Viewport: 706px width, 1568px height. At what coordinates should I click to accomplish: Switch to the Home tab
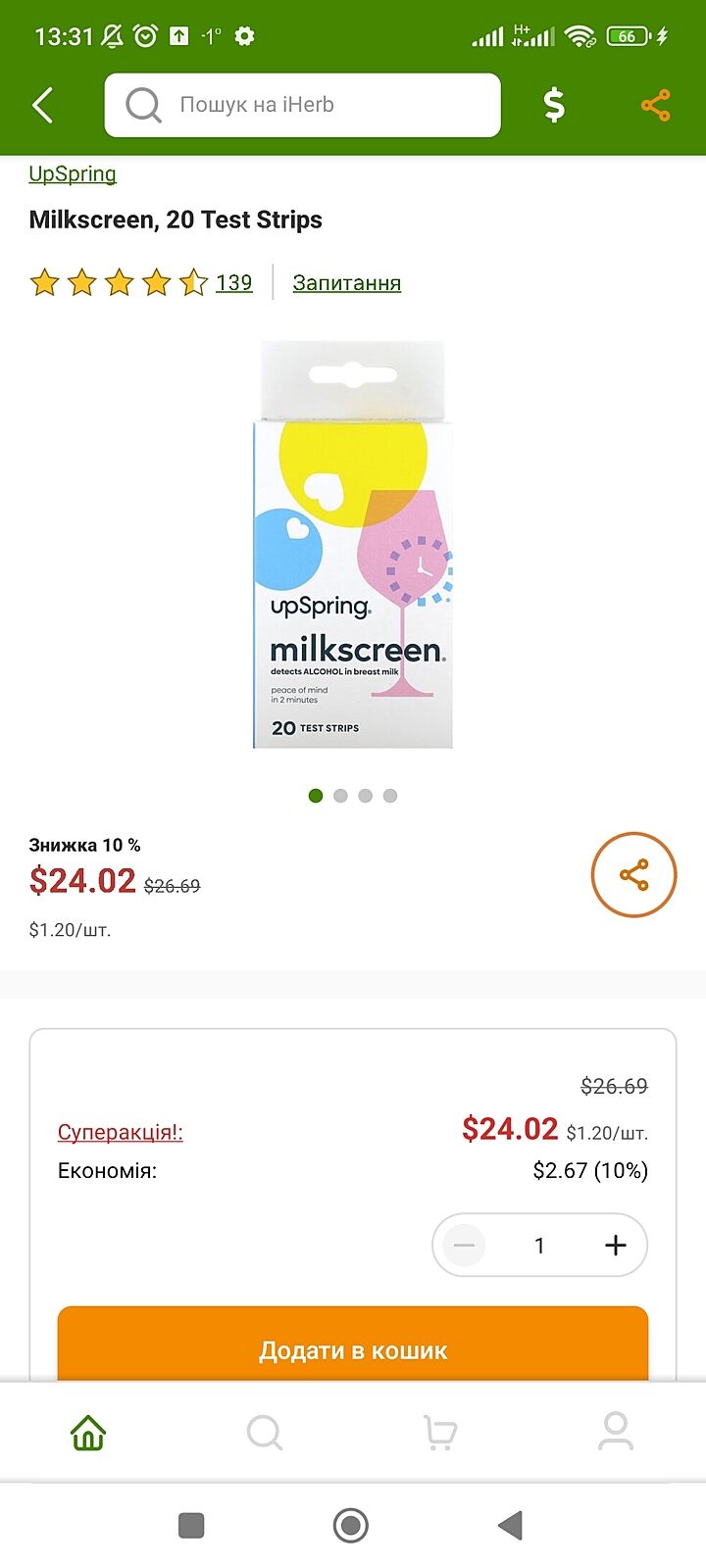(x=88, y=1433)
